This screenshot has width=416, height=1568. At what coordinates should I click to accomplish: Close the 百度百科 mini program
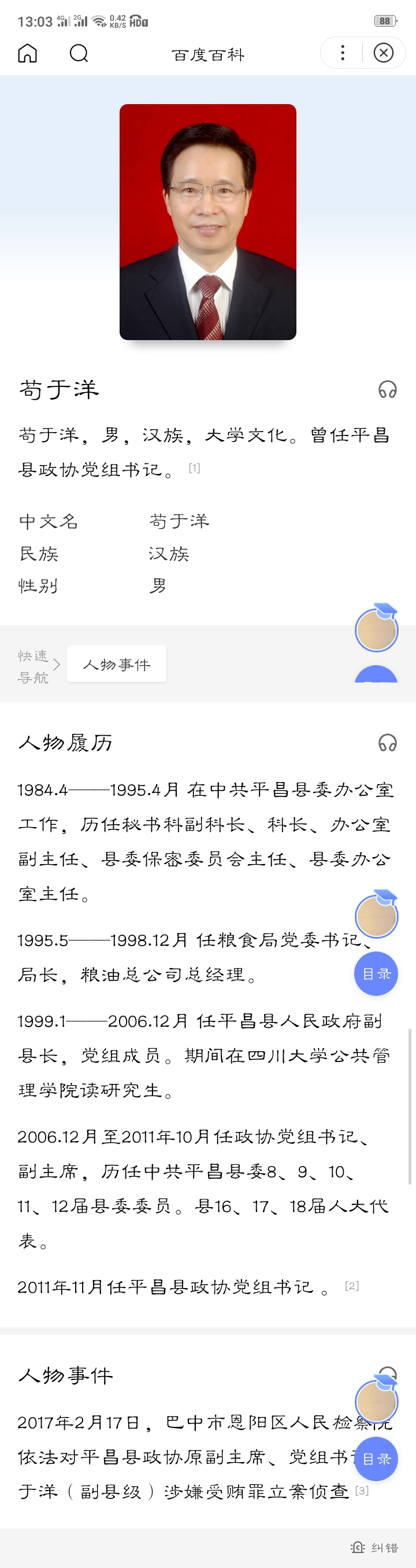click(384, 53)
